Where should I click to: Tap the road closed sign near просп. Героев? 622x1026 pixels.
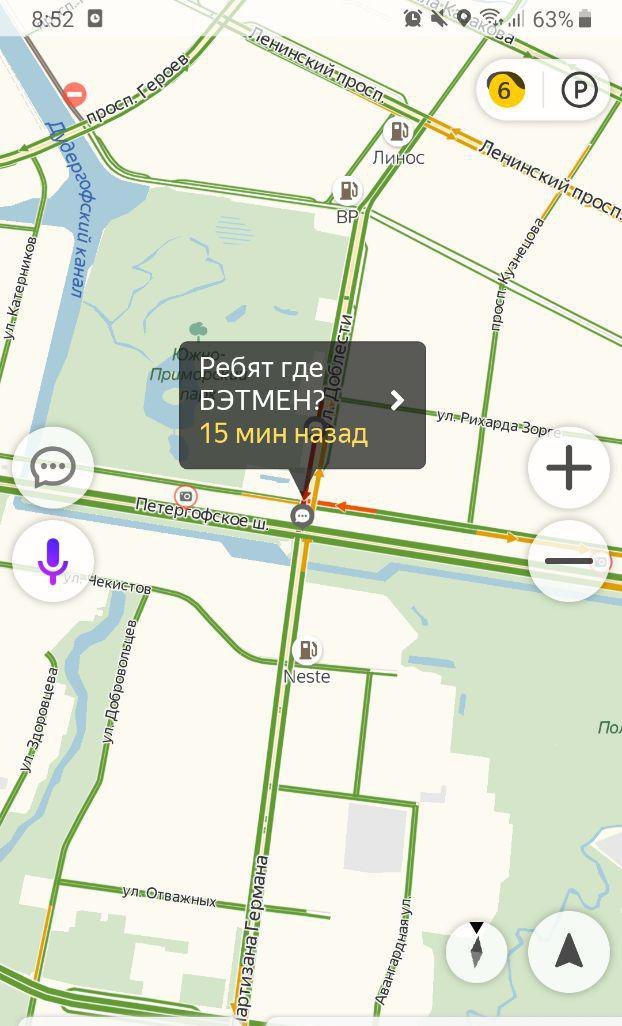coord(74,95)
